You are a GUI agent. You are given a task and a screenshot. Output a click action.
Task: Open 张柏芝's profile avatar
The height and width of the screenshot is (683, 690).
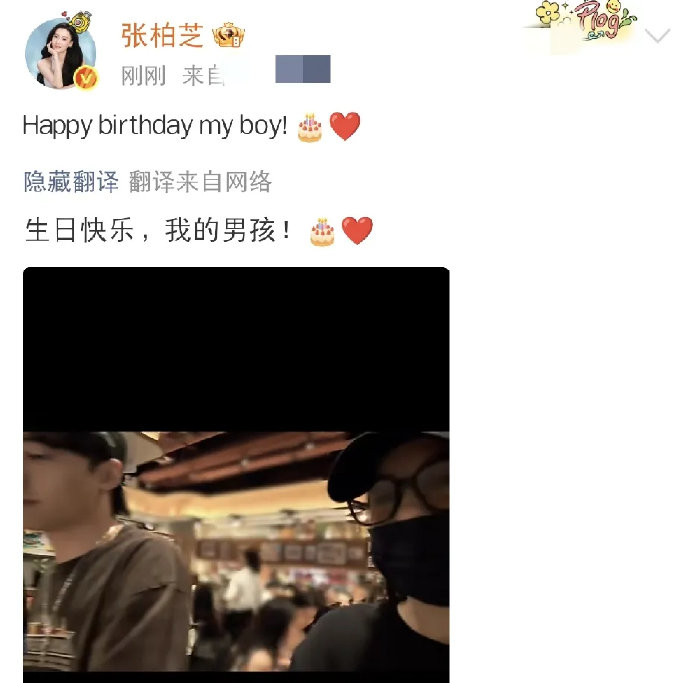tap(61, 52)
